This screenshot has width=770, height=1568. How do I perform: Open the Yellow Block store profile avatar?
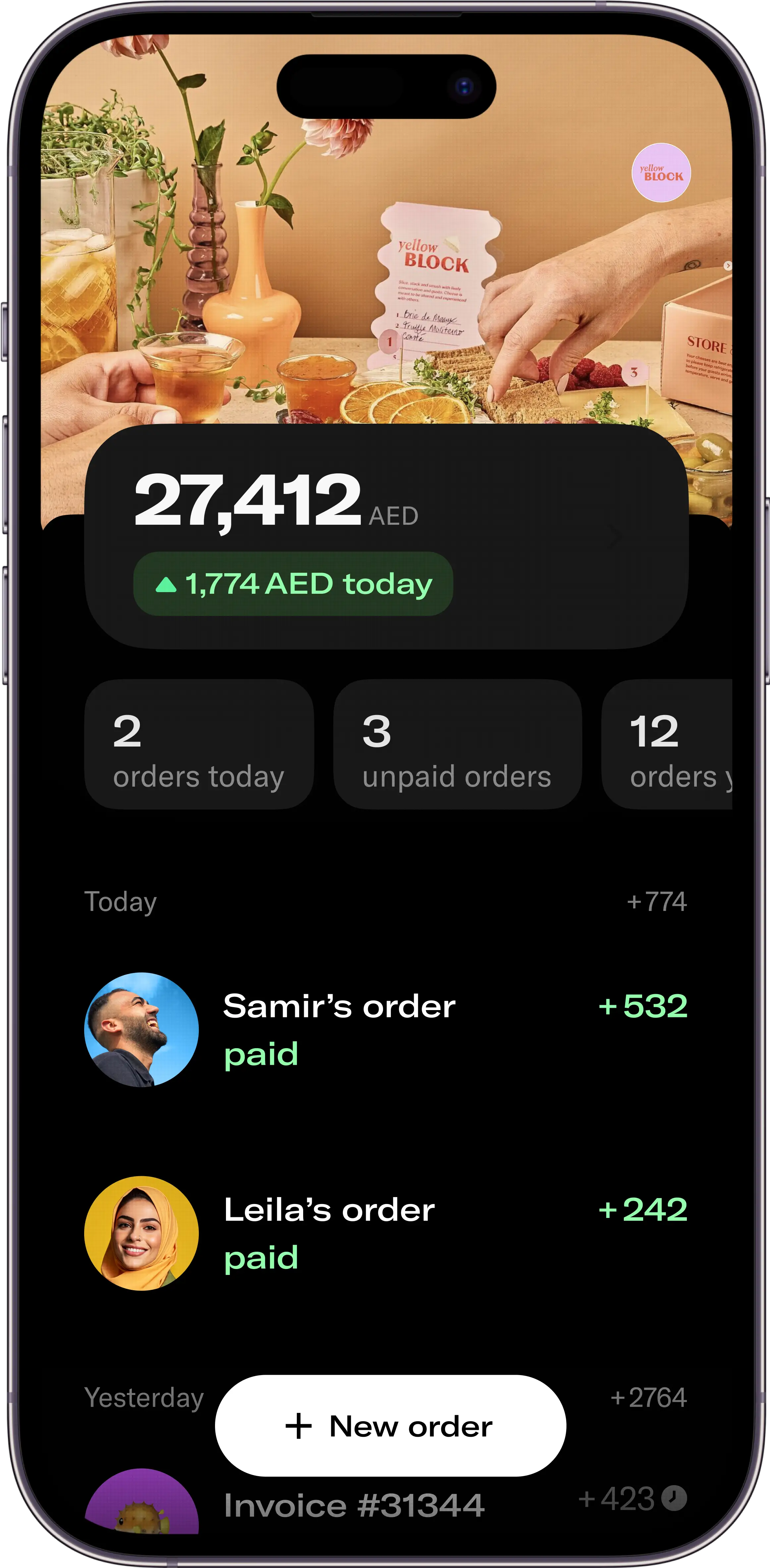coord(661,173)
